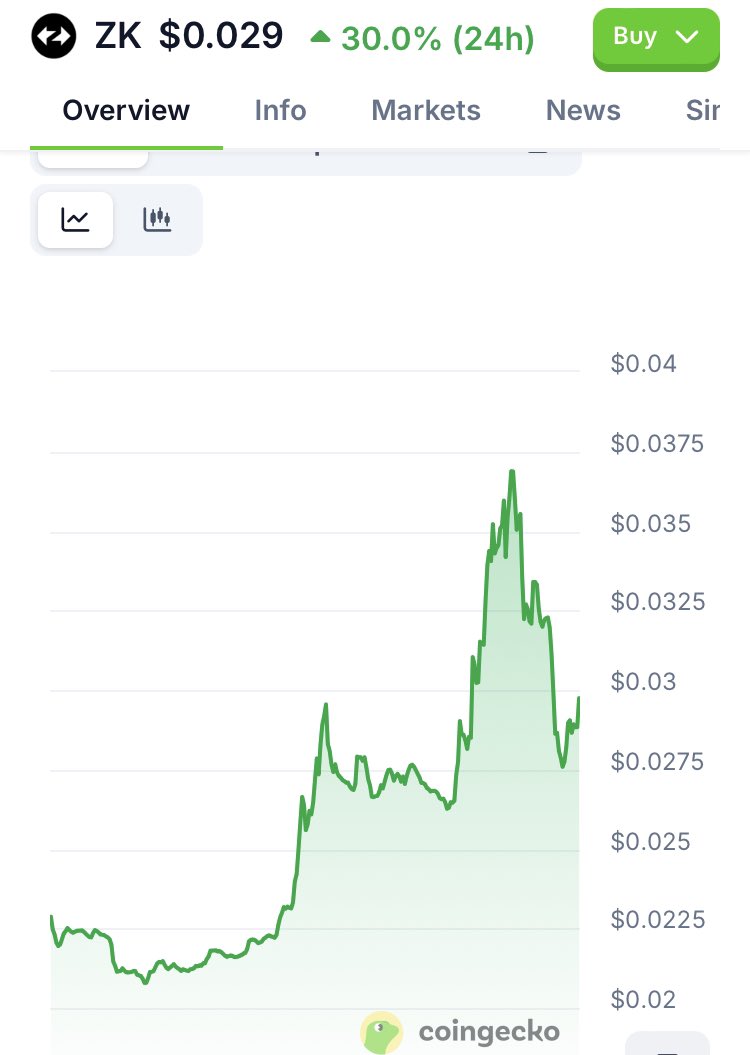
Task: Open the News tab
Action: [x=583, y=110]
